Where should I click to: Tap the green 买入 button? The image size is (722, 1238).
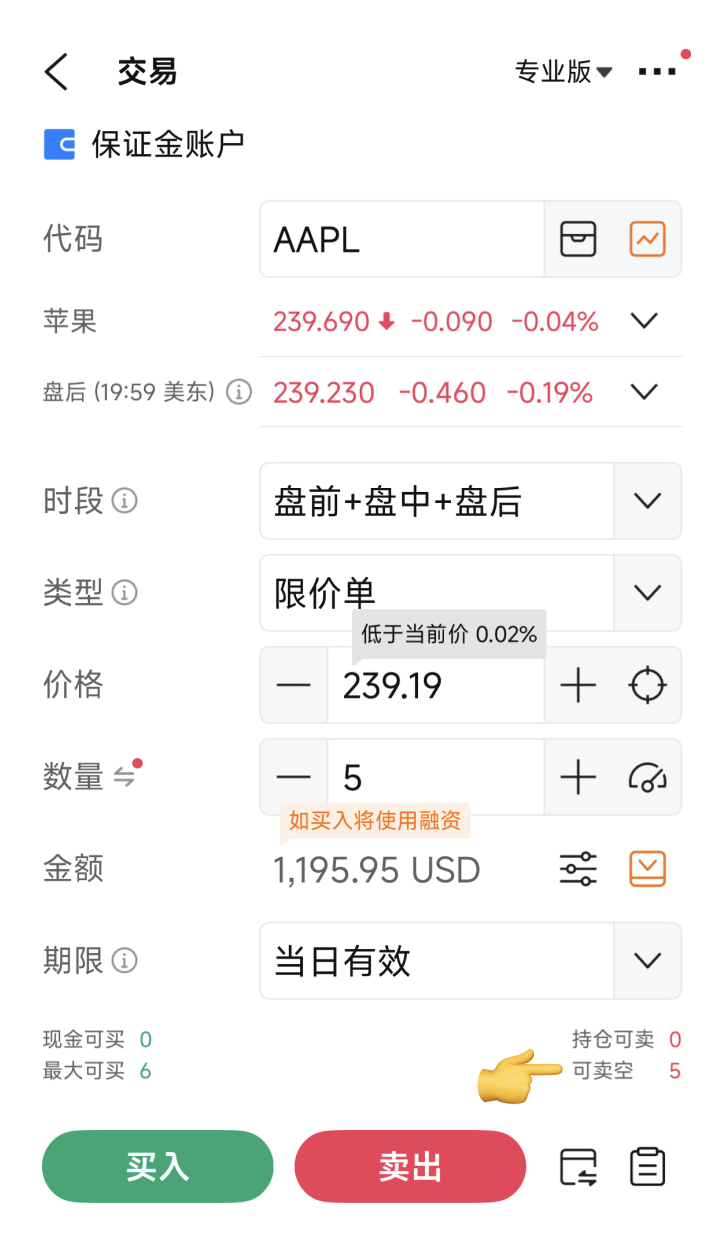coord(157,1166)
